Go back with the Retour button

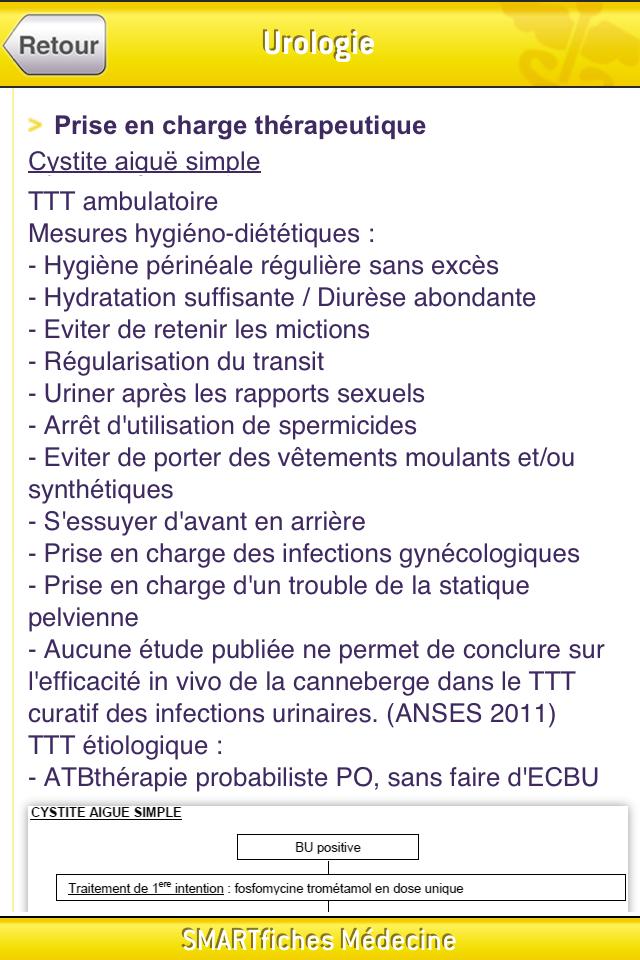click(x=55, y=45)
